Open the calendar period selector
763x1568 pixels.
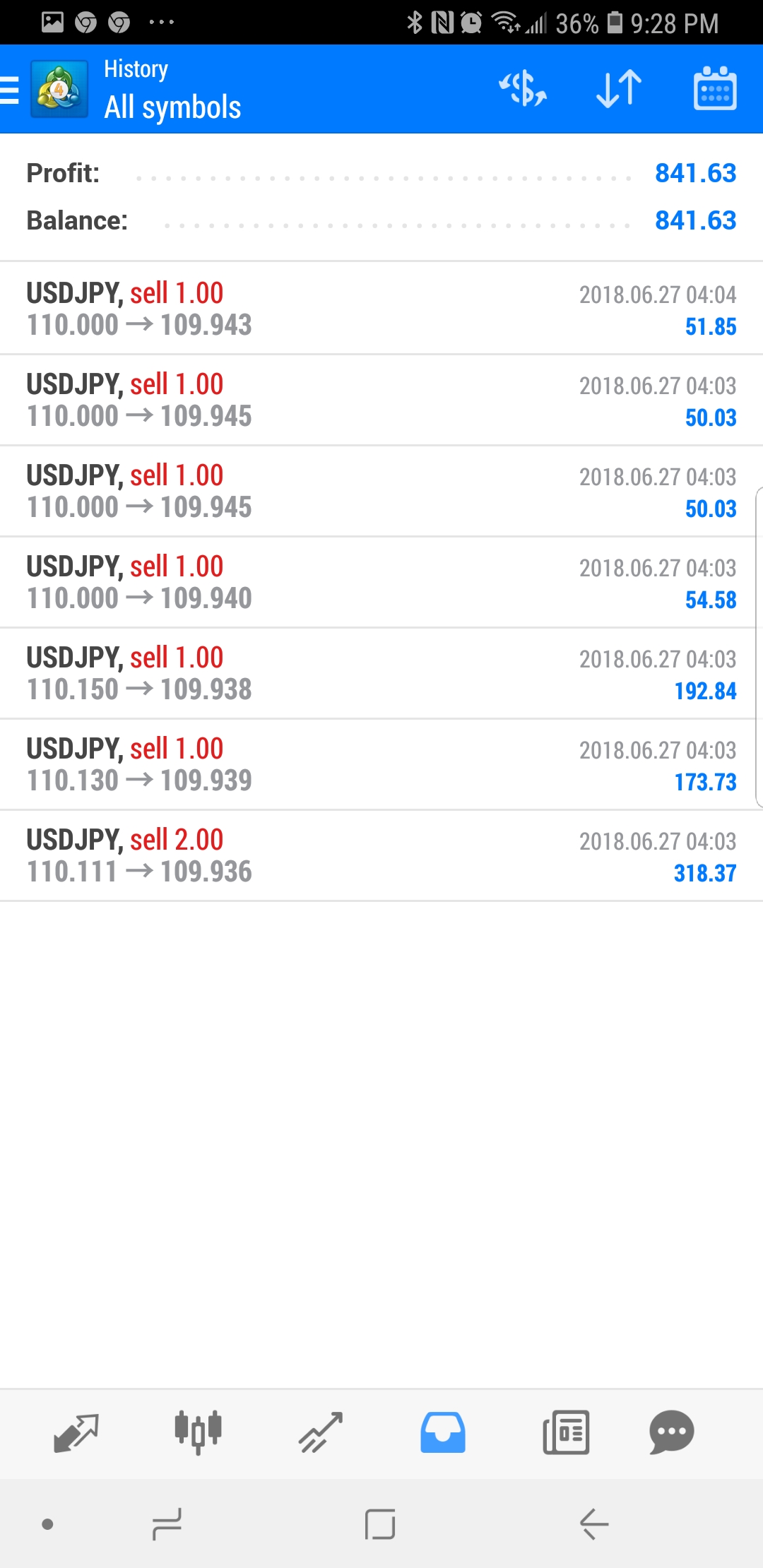(x=715, y=89)
